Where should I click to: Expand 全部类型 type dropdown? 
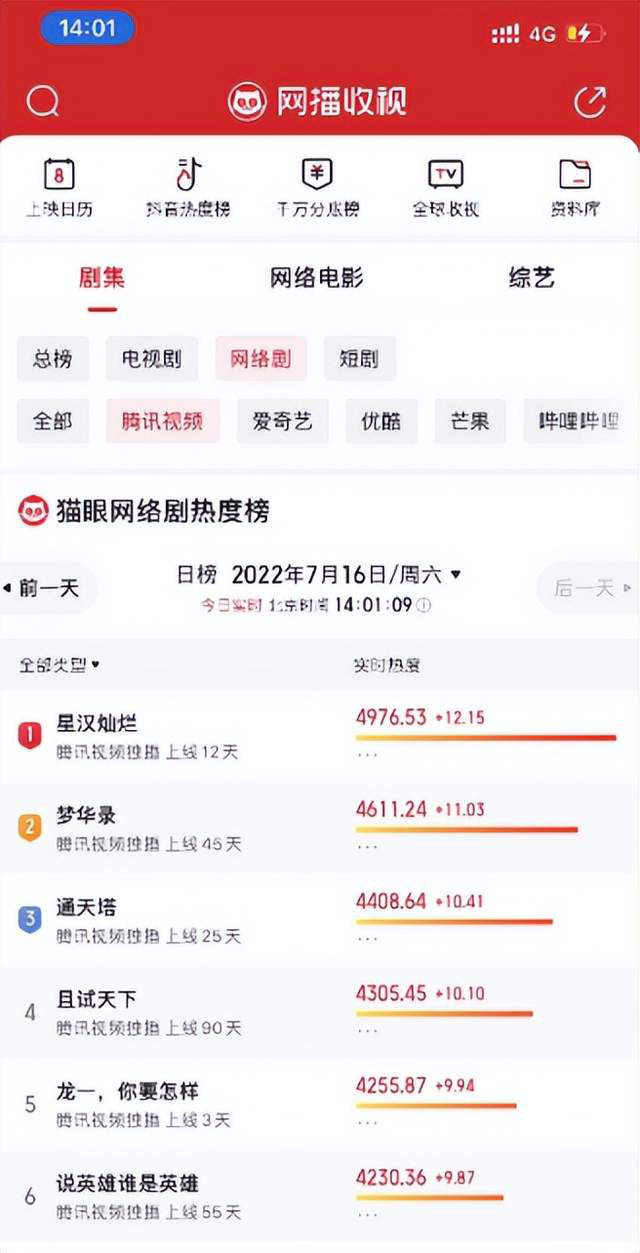tap(60, 665)
